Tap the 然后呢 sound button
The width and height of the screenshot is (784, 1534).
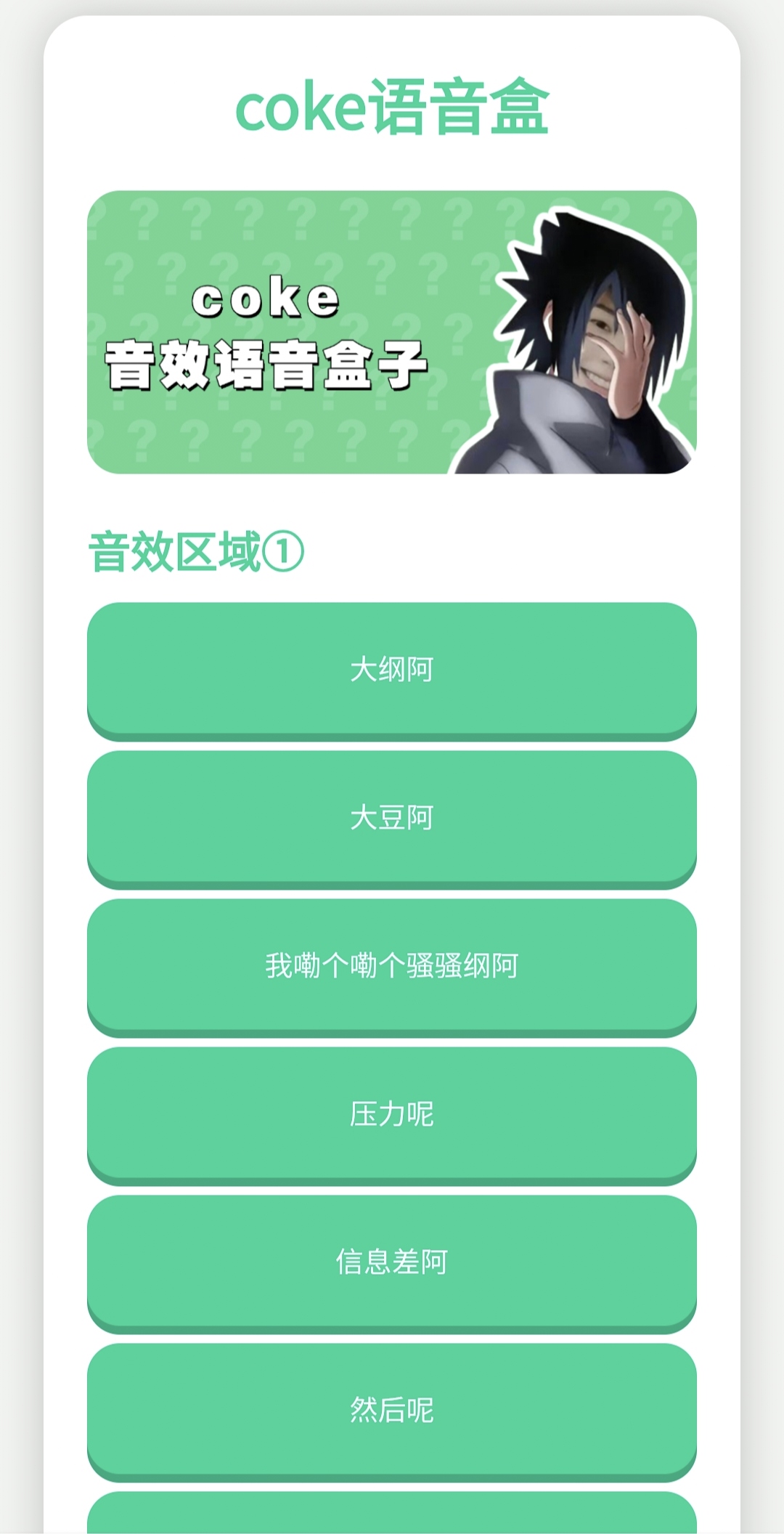coord(392,1410)
